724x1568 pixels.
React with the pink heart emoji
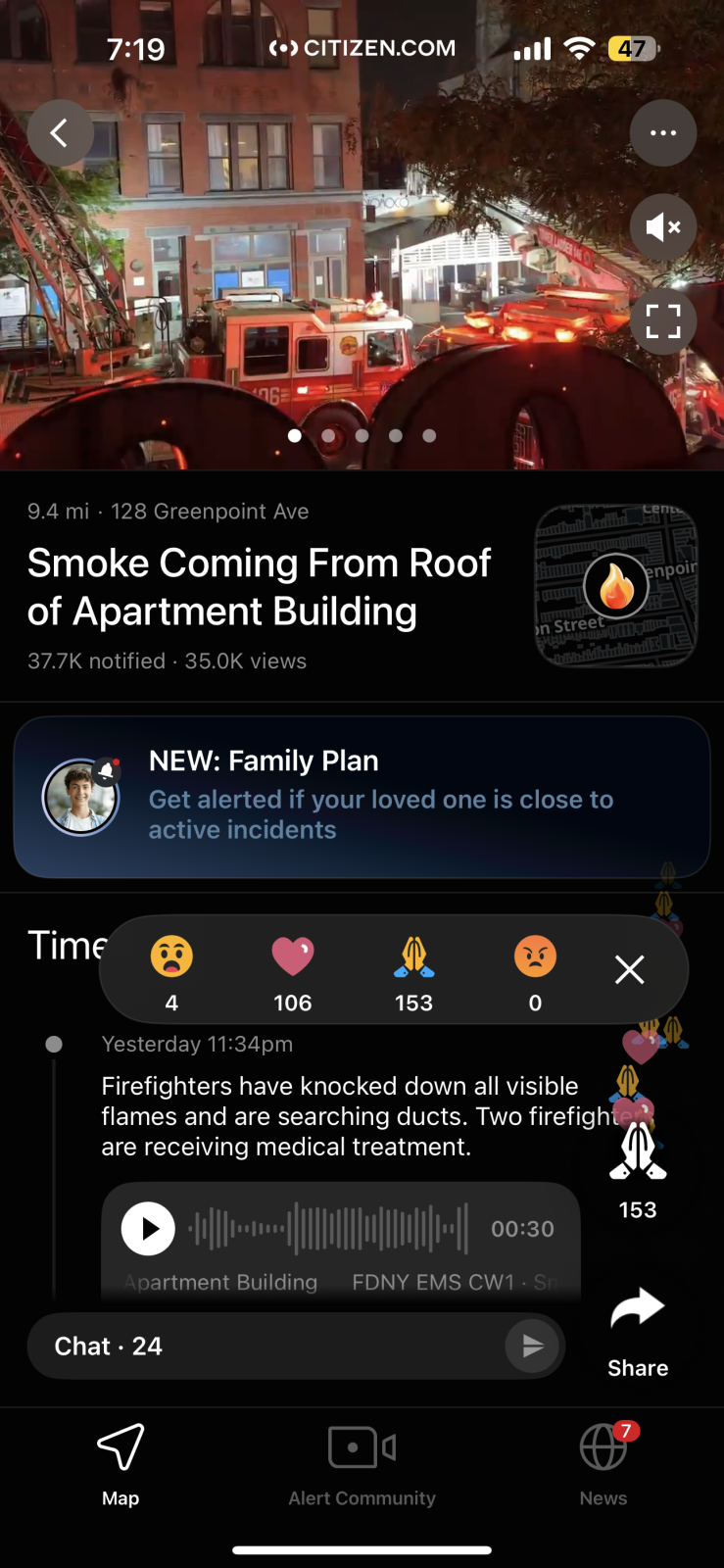tap(293, 956)
